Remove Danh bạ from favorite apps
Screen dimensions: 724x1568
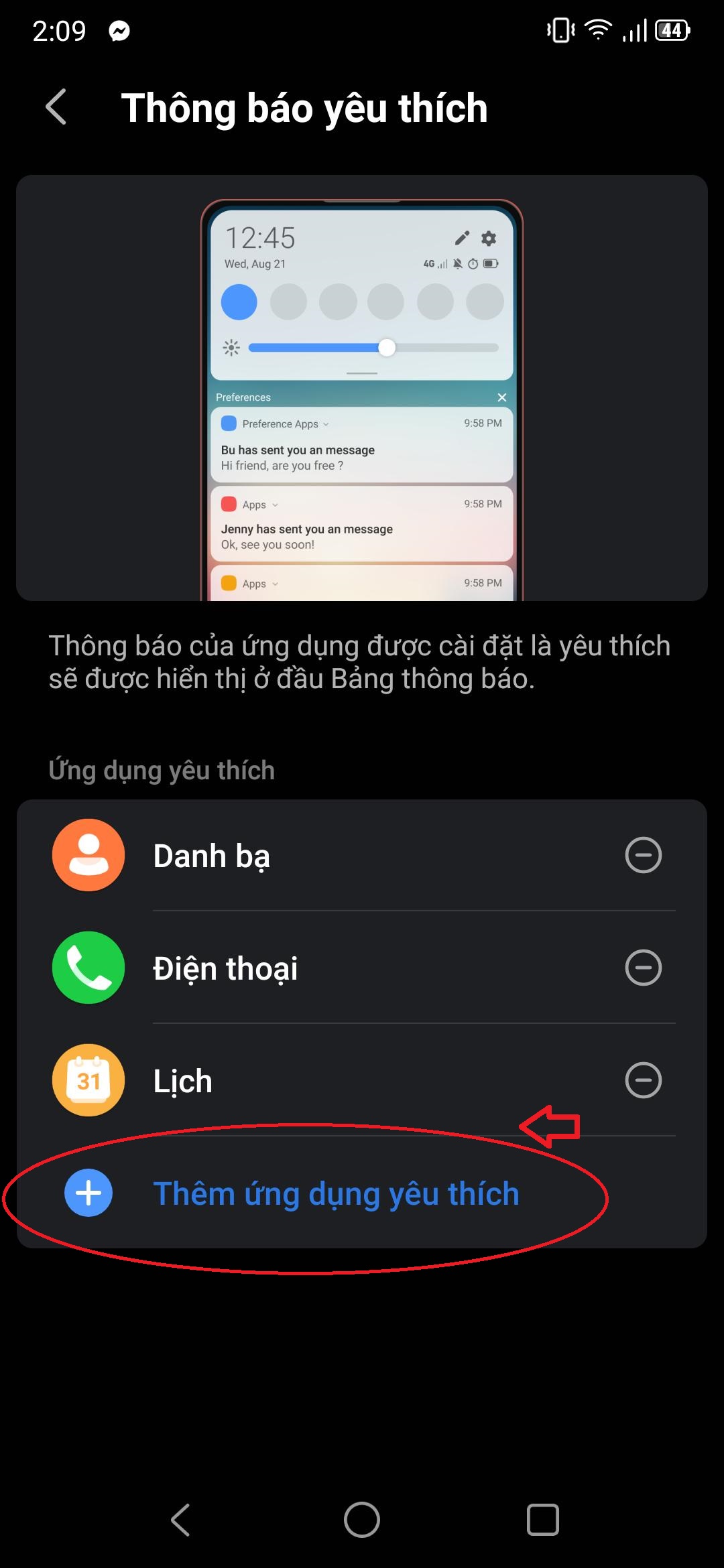(x=643, y=855)
